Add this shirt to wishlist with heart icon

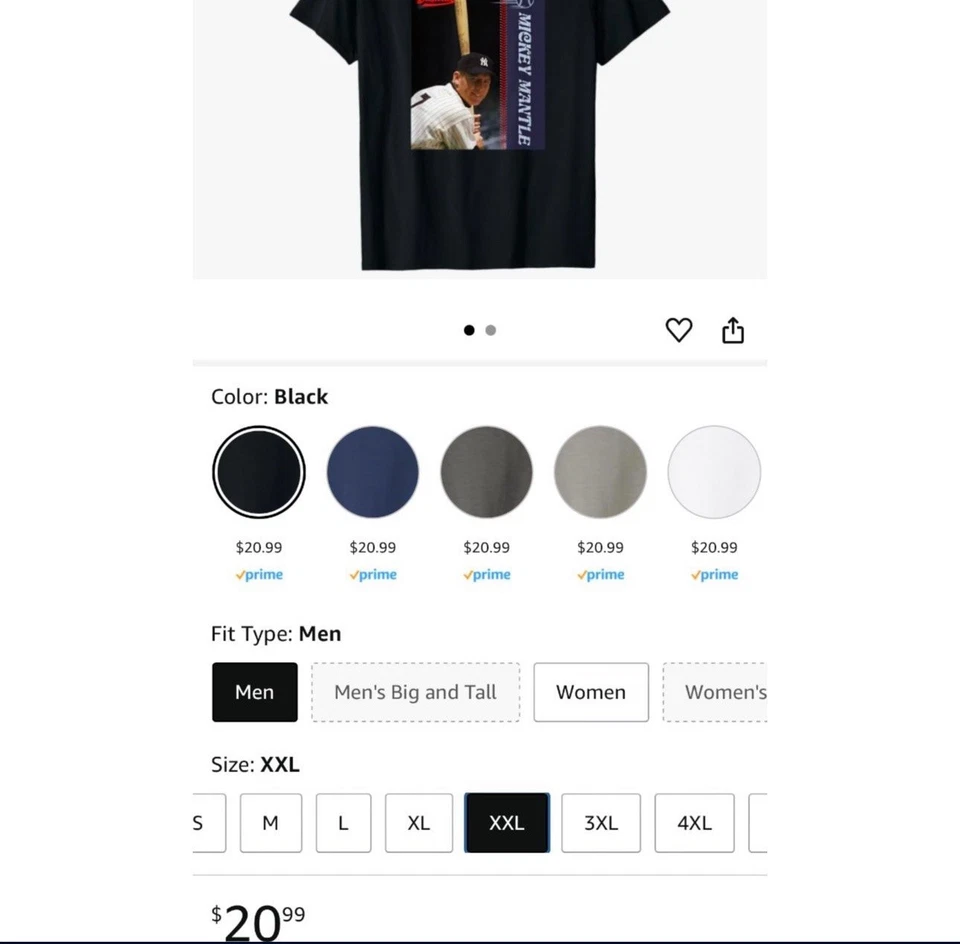[x=679, y=330]
